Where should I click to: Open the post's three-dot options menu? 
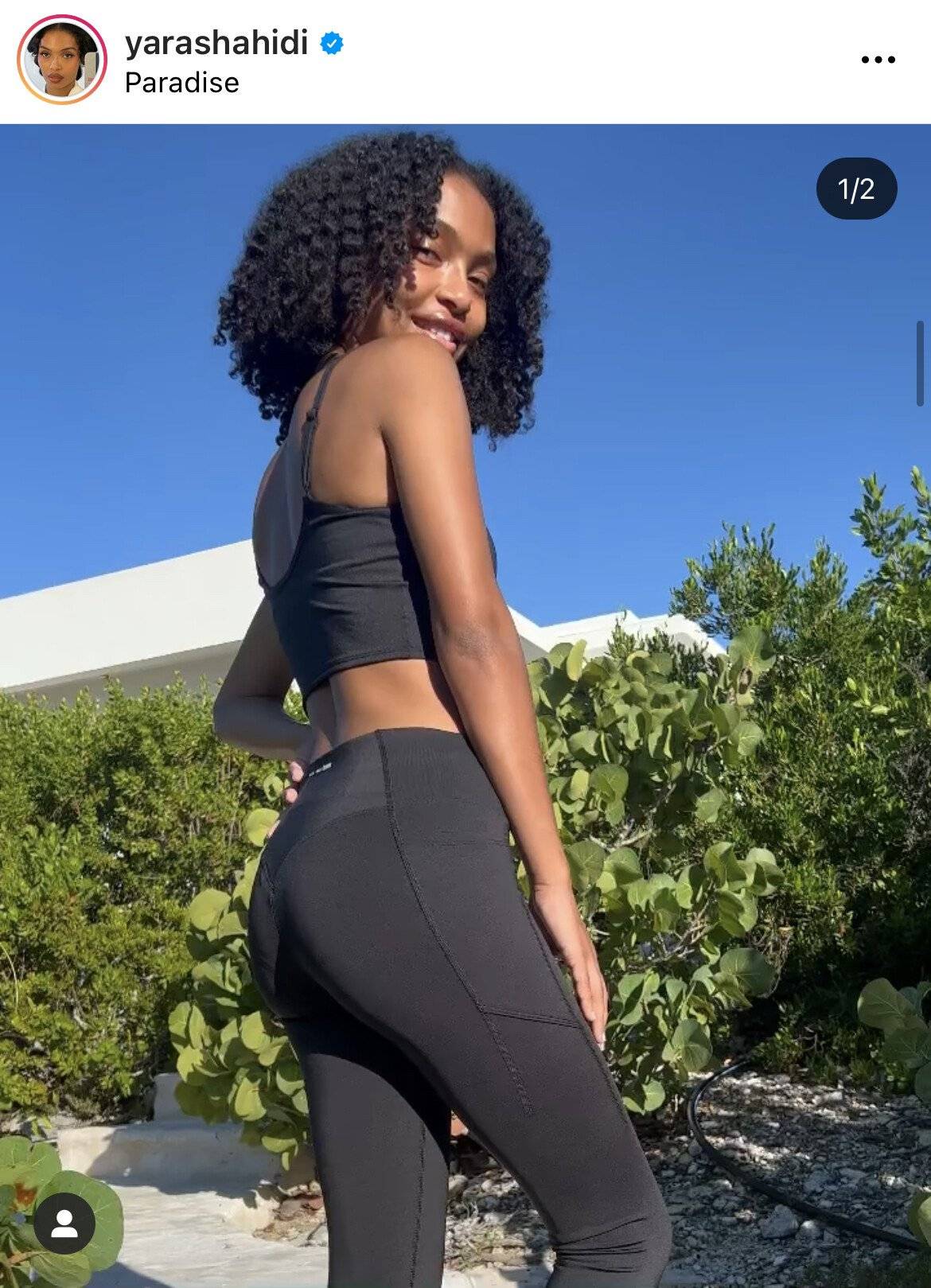(x=878, y=60)
